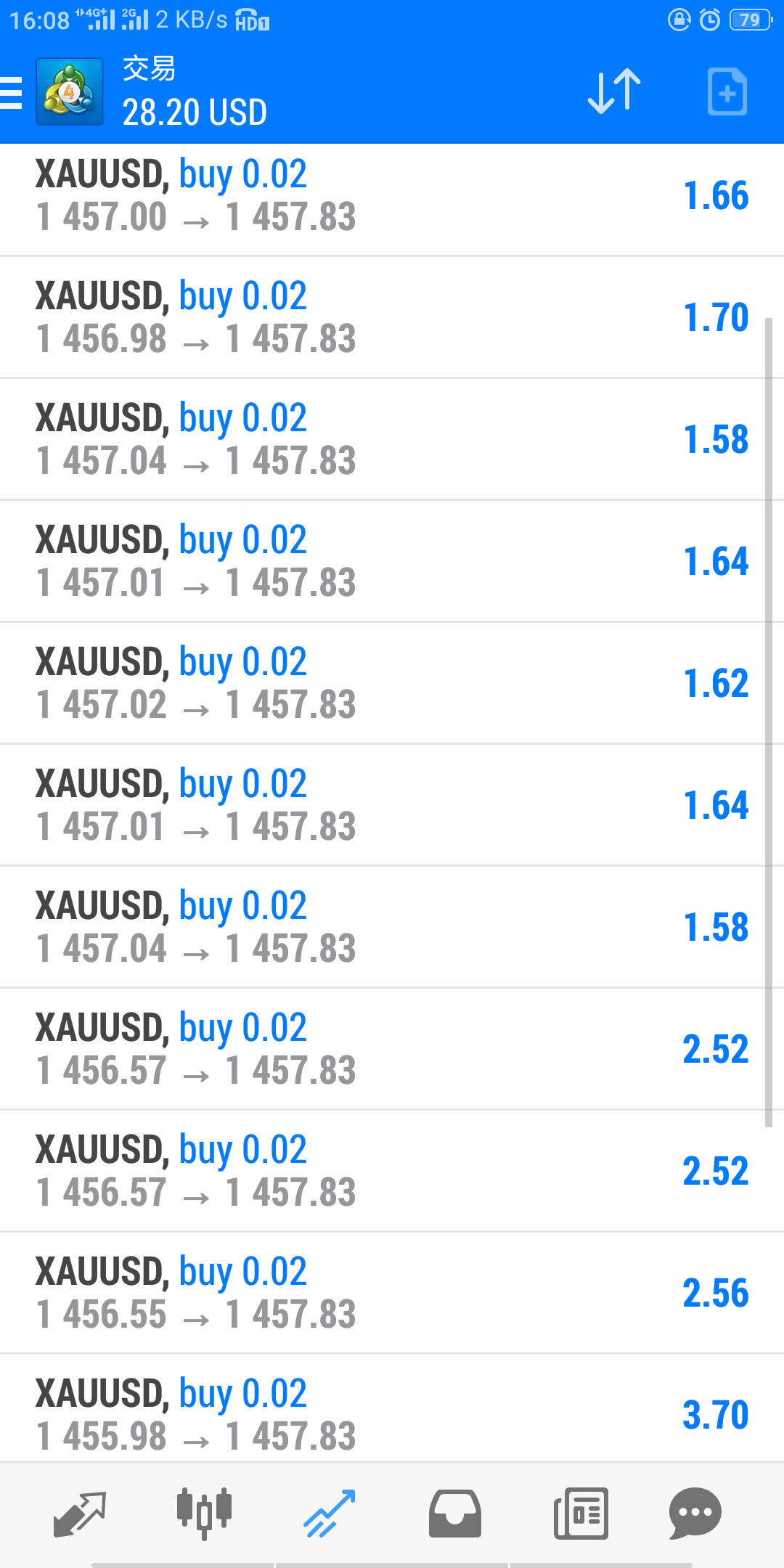Select the Trade tab

330,1514
